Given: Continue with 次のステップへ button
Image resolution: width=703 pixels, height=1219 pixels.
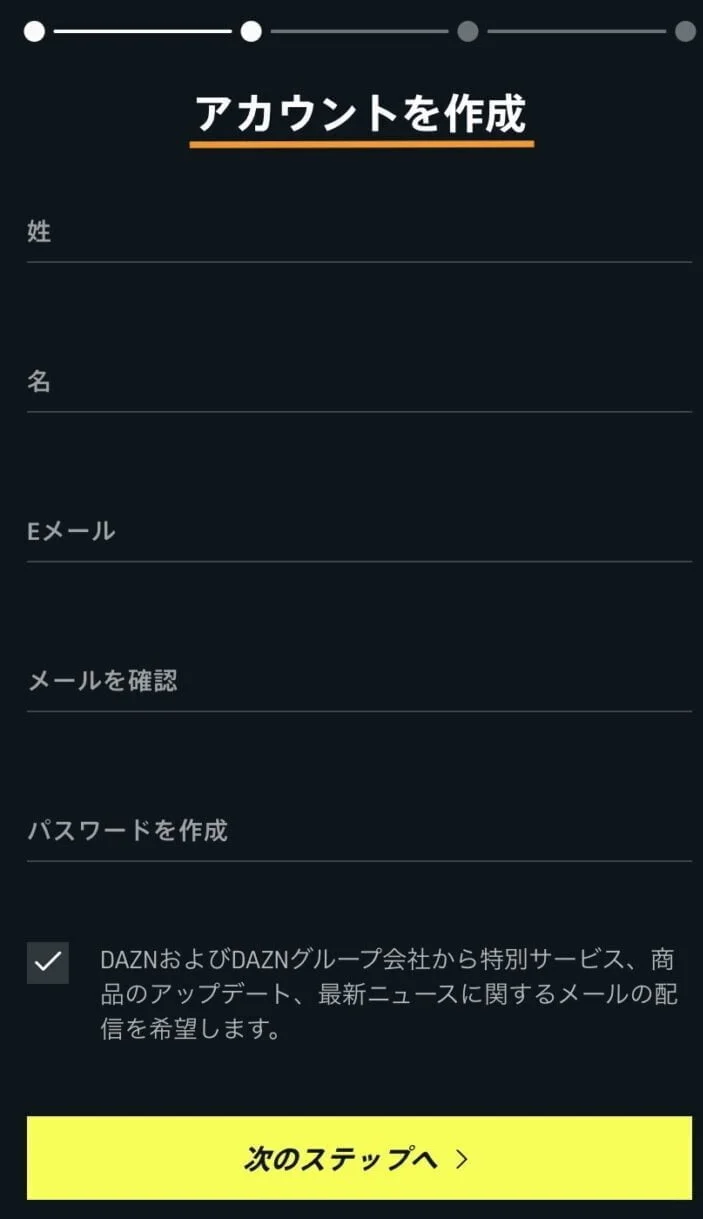Looking at the screenshot, I should click(359, 1158).
